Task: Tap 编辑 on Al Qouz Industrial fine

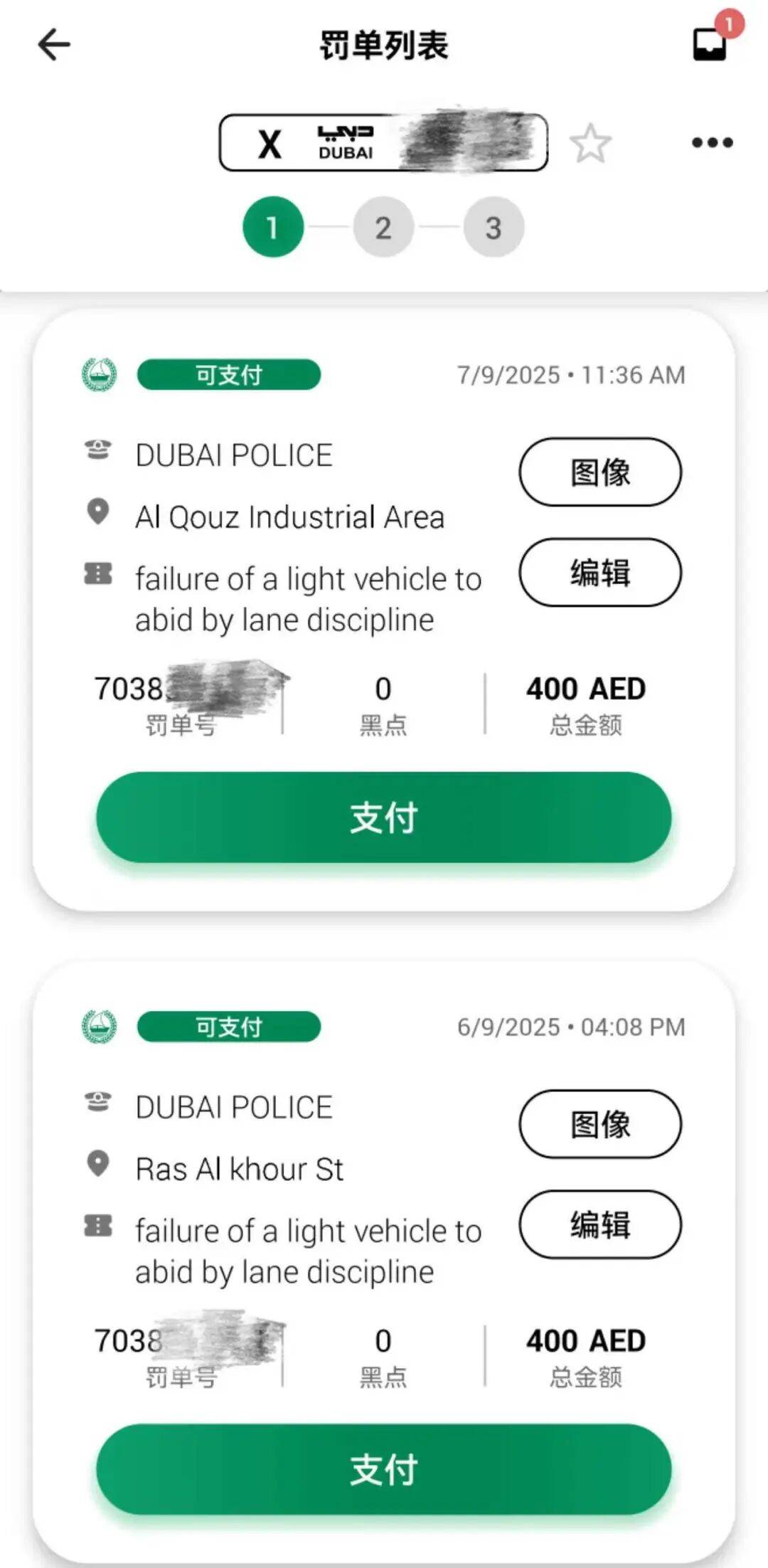Action: point(599,572)
